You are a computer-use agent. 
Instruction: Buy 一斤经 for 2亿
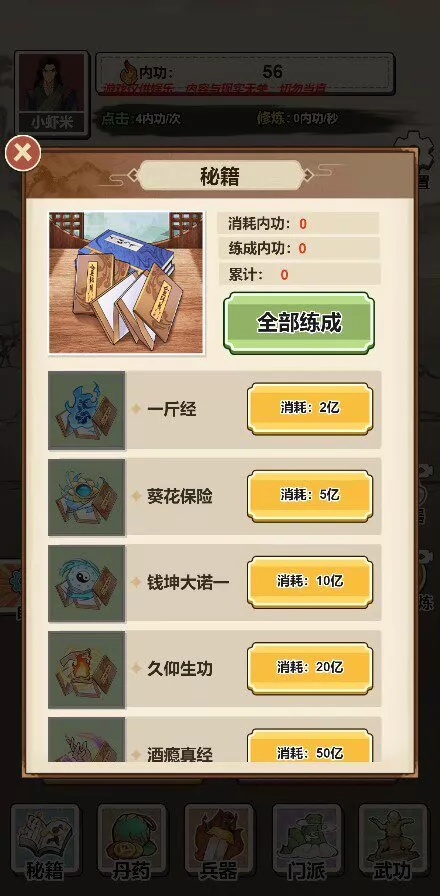click(310, 409)
